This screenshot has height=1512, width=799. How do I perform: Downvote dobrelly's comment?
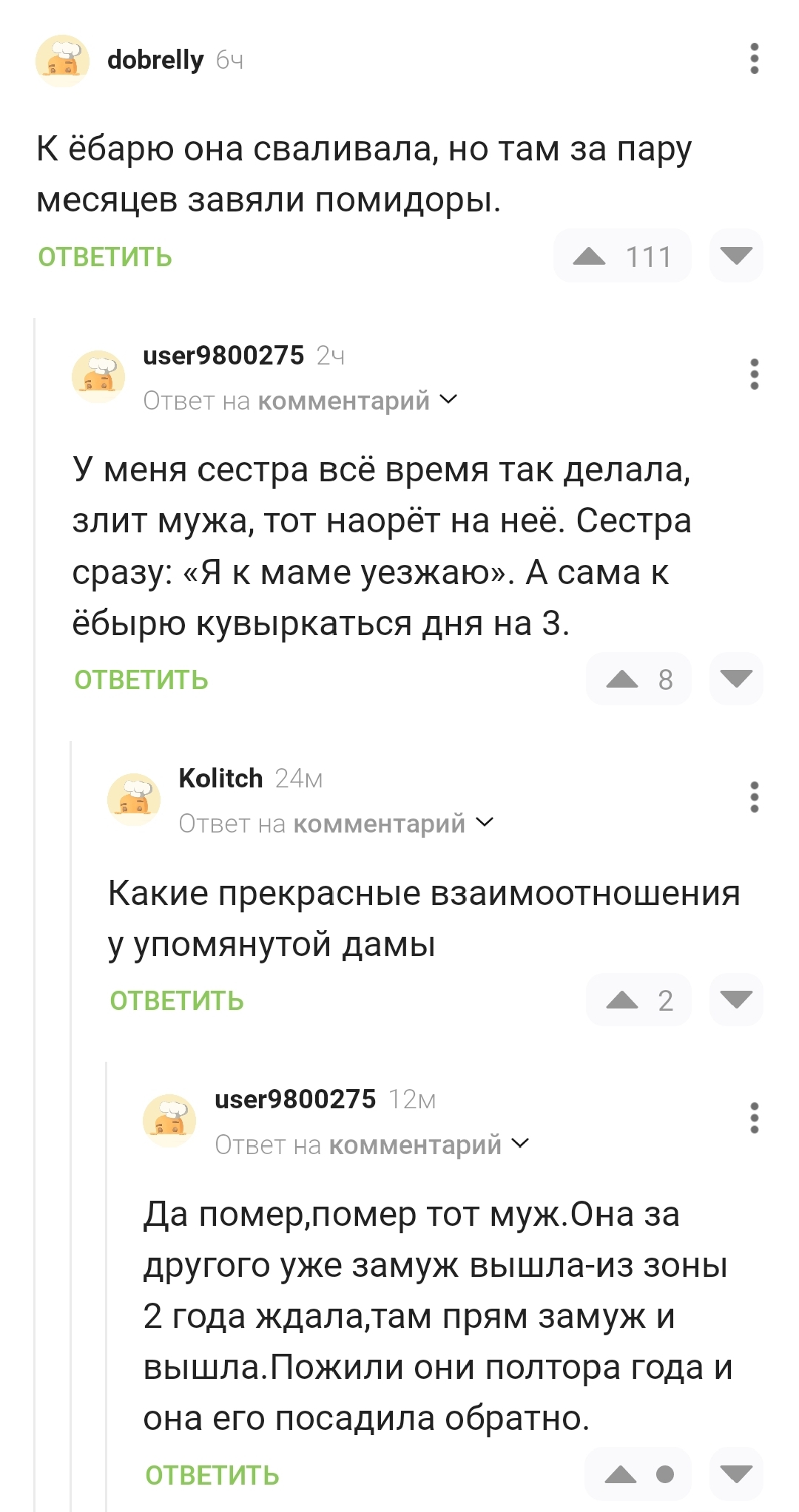point(736,257)
